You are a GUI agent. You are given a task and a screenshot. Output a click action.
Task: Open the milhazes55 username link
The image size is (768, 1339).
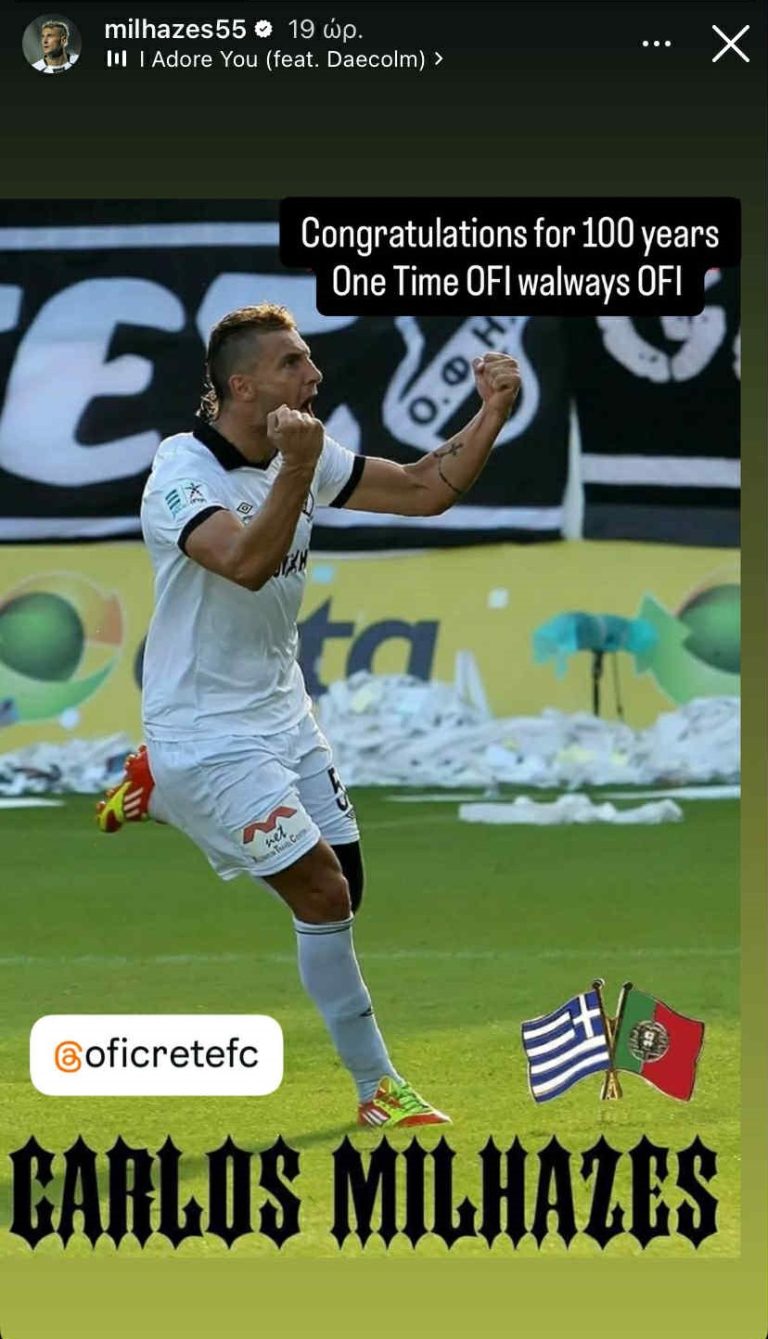174,29
